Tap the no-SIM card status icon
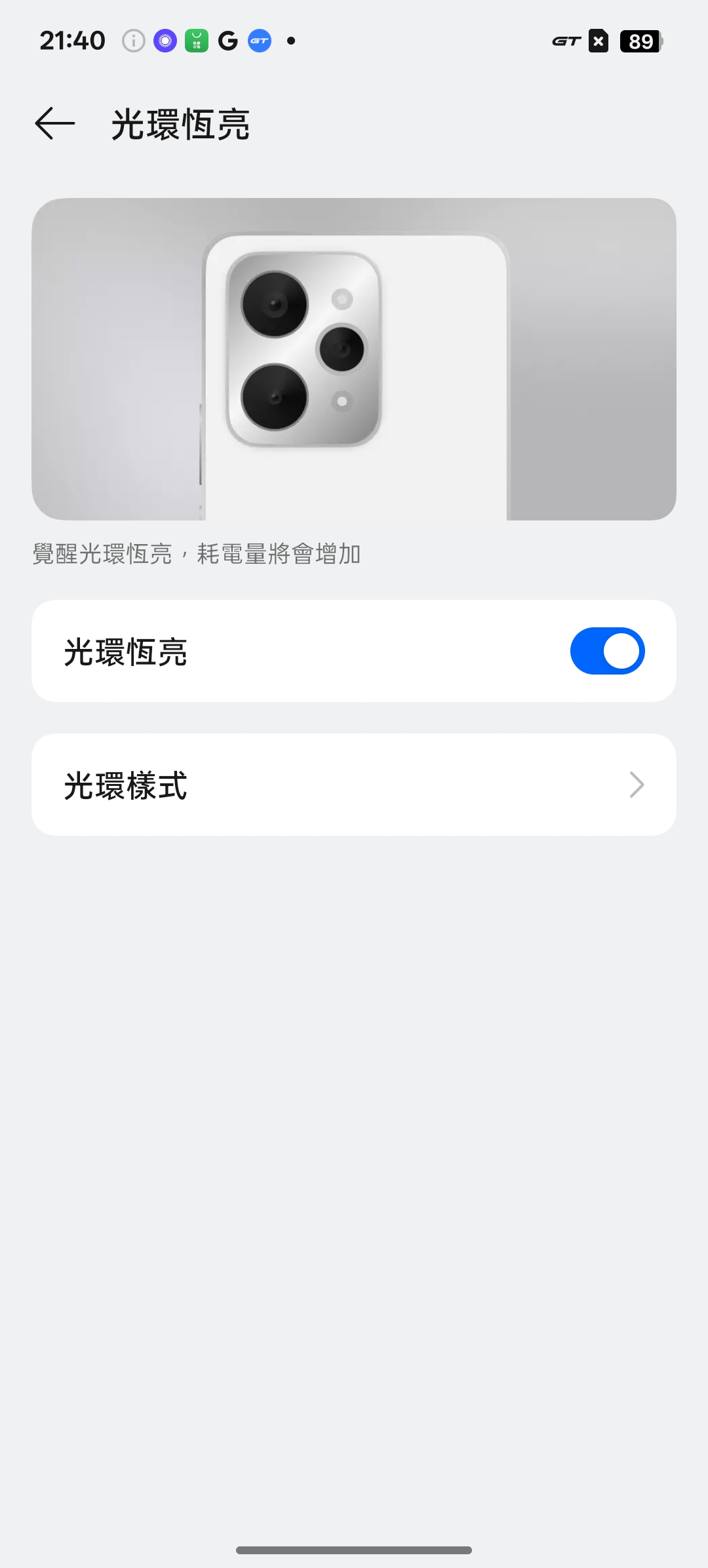708x1568 pixels. (x=598, y=41)
